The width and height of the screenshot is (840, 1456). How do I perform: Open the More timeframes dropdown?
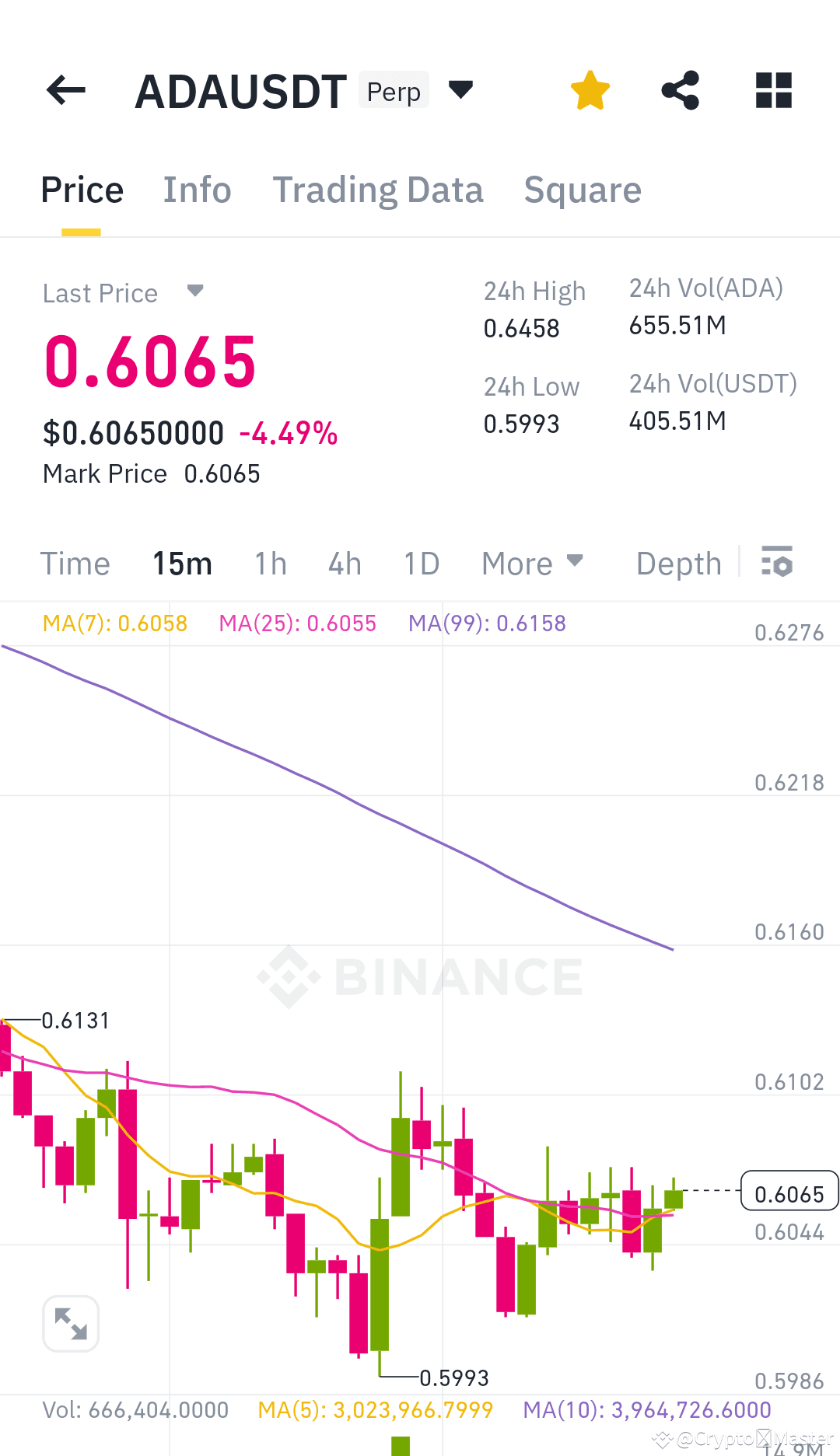pos(532,563)
